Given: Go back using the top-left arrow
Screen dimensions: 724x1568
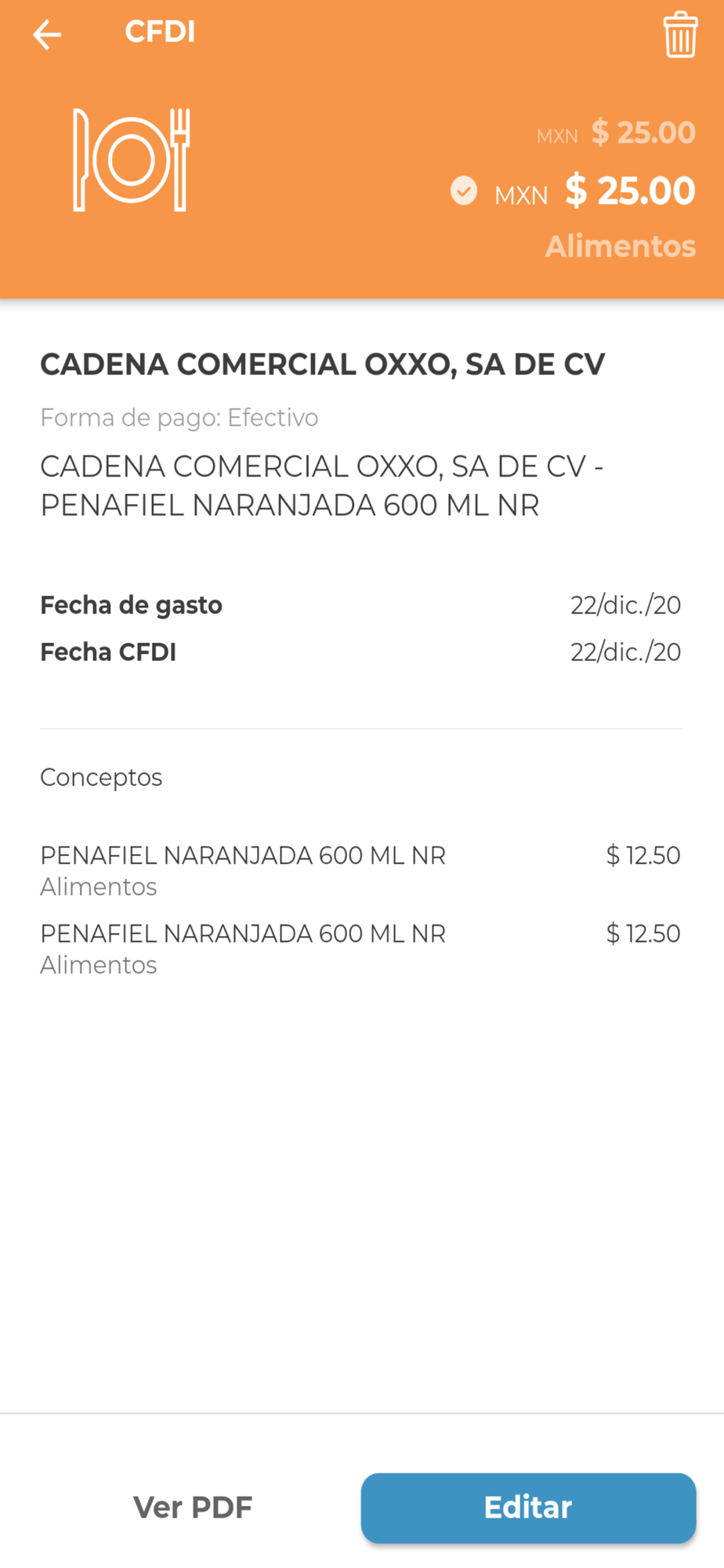Looking at the screenshot, I should pos(47,34).
